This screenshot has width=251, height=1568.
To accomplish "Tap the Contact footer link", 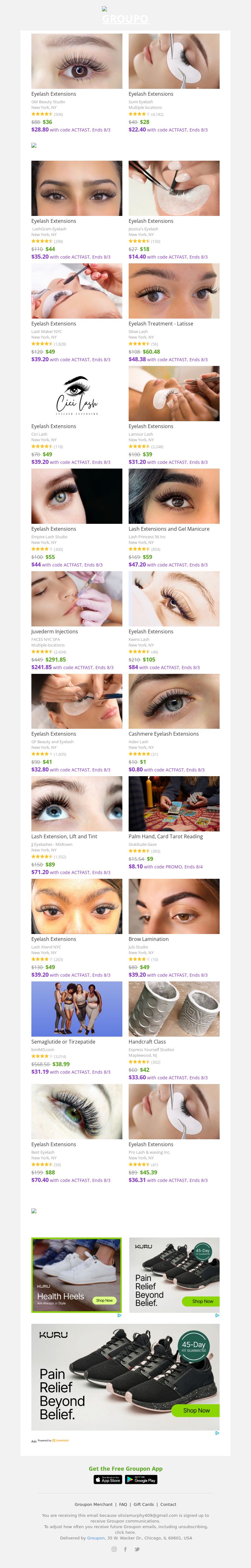I will click(x=168, y=1504).
